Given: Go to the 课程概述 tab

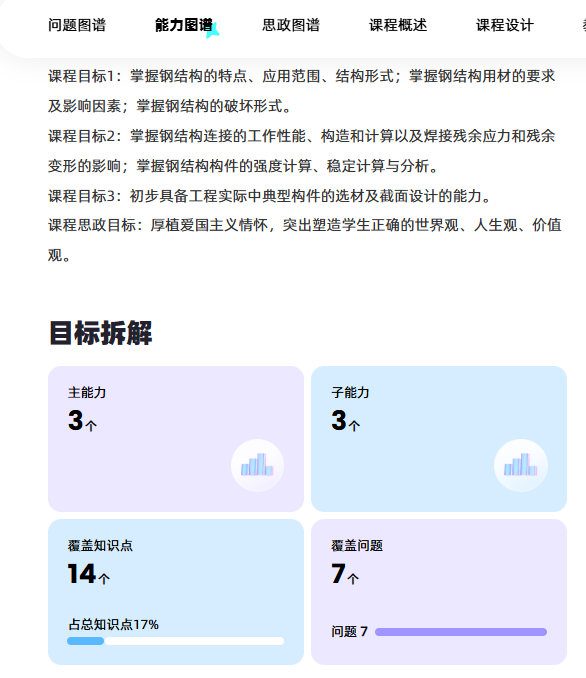Looking at the screenshot, I should click(398, 25).
